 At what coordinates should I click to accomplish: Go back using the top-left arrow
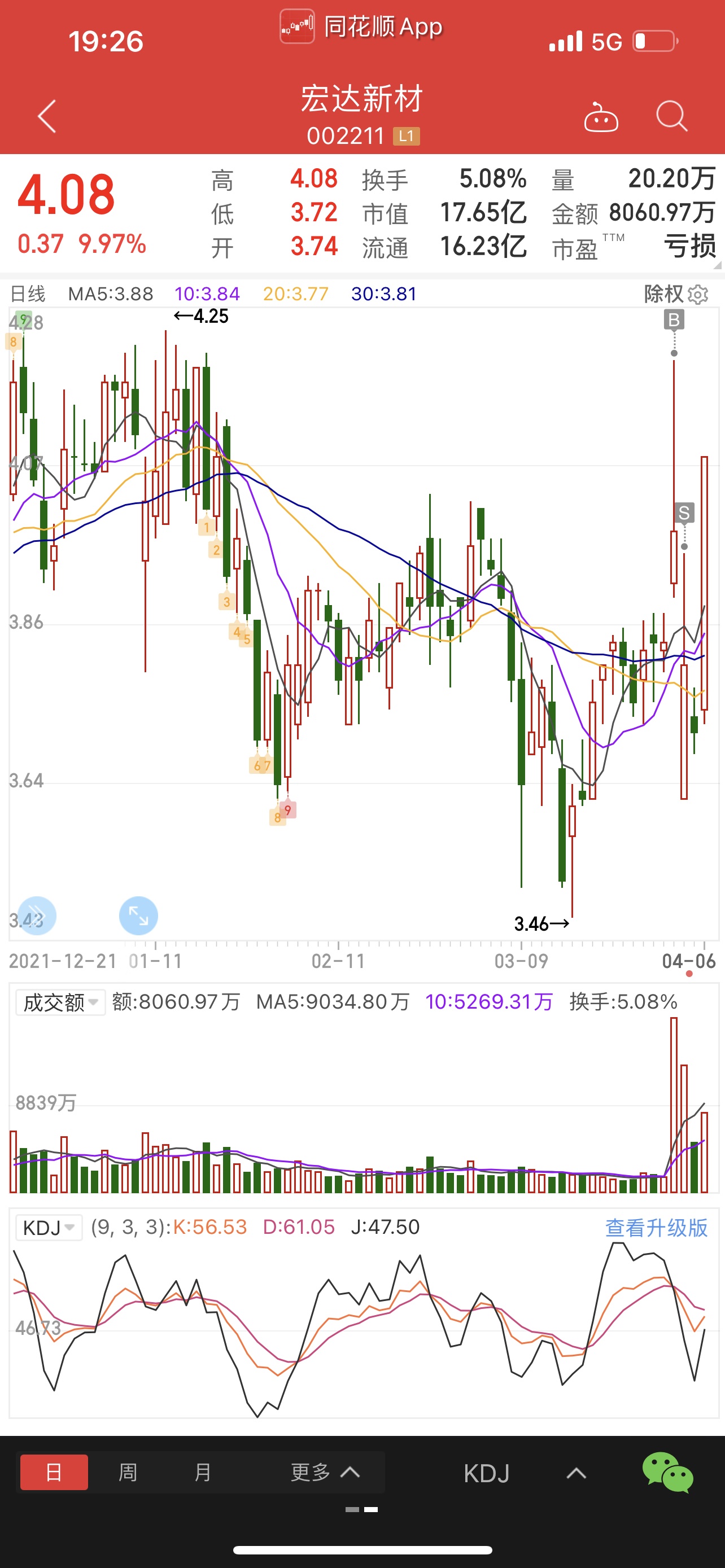(47, 116)
